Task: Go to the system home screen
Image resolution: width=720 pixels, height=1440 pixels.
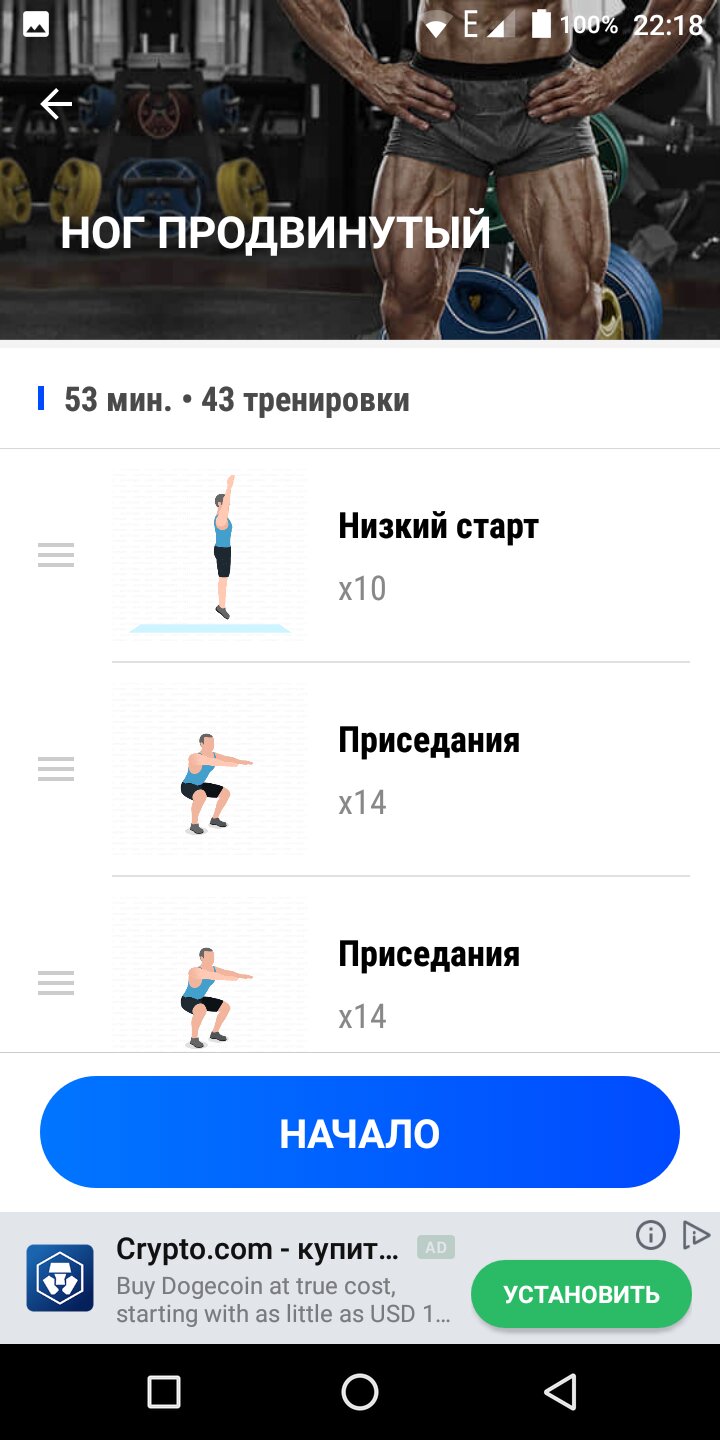Action: [x=360, y=1392]
